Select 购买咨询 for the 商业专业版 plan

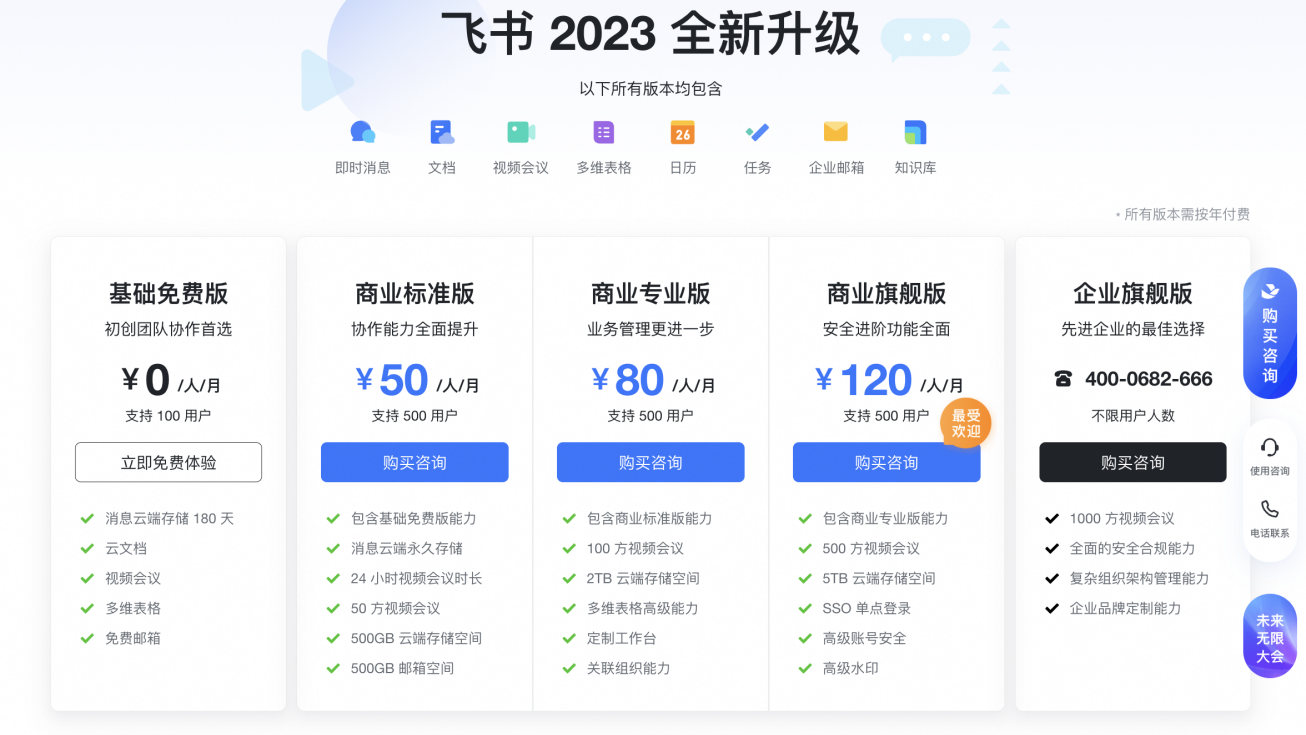pos(650,462)
